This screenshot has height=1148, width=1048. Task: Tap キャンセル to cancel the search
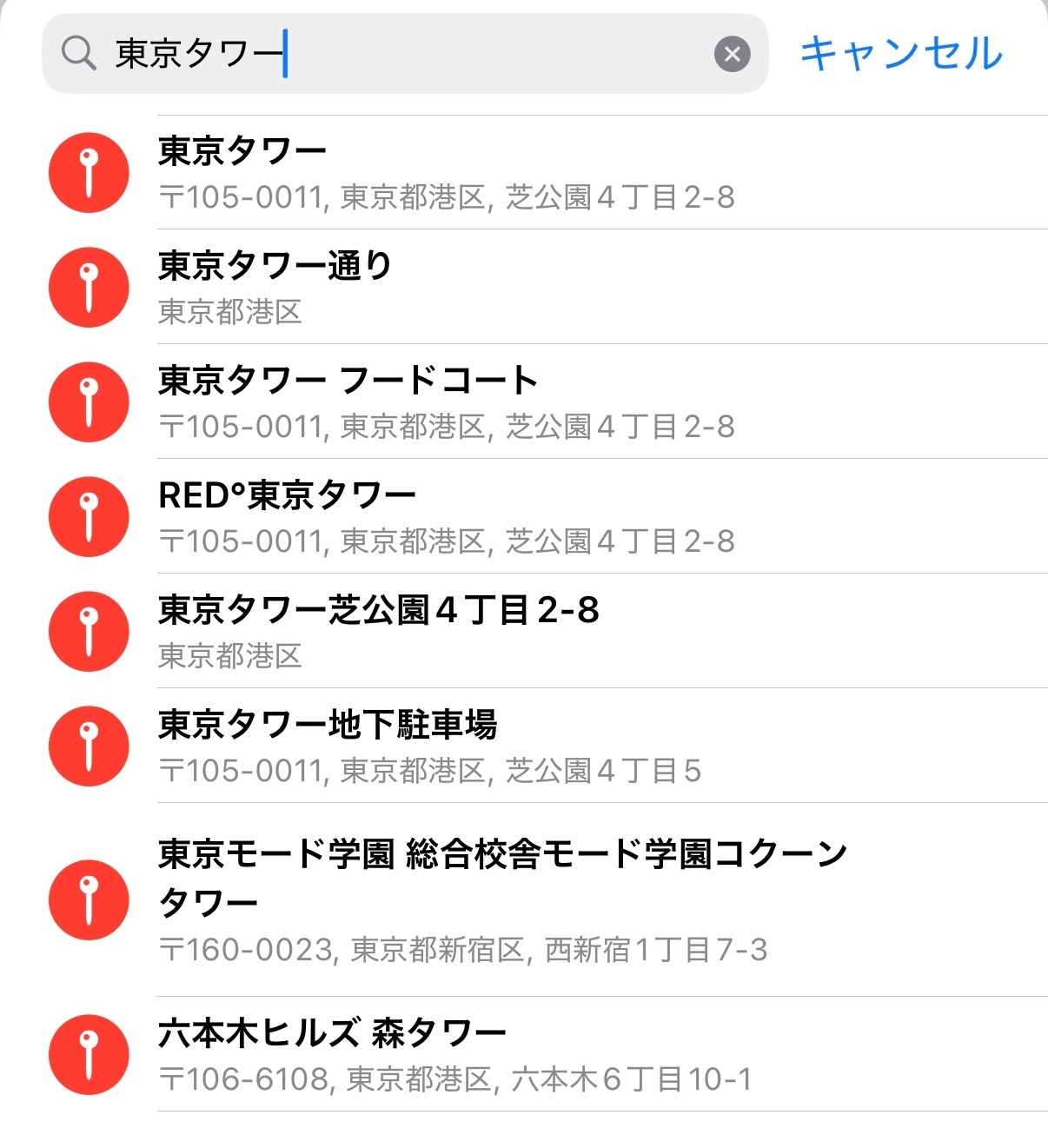[901, 53]
